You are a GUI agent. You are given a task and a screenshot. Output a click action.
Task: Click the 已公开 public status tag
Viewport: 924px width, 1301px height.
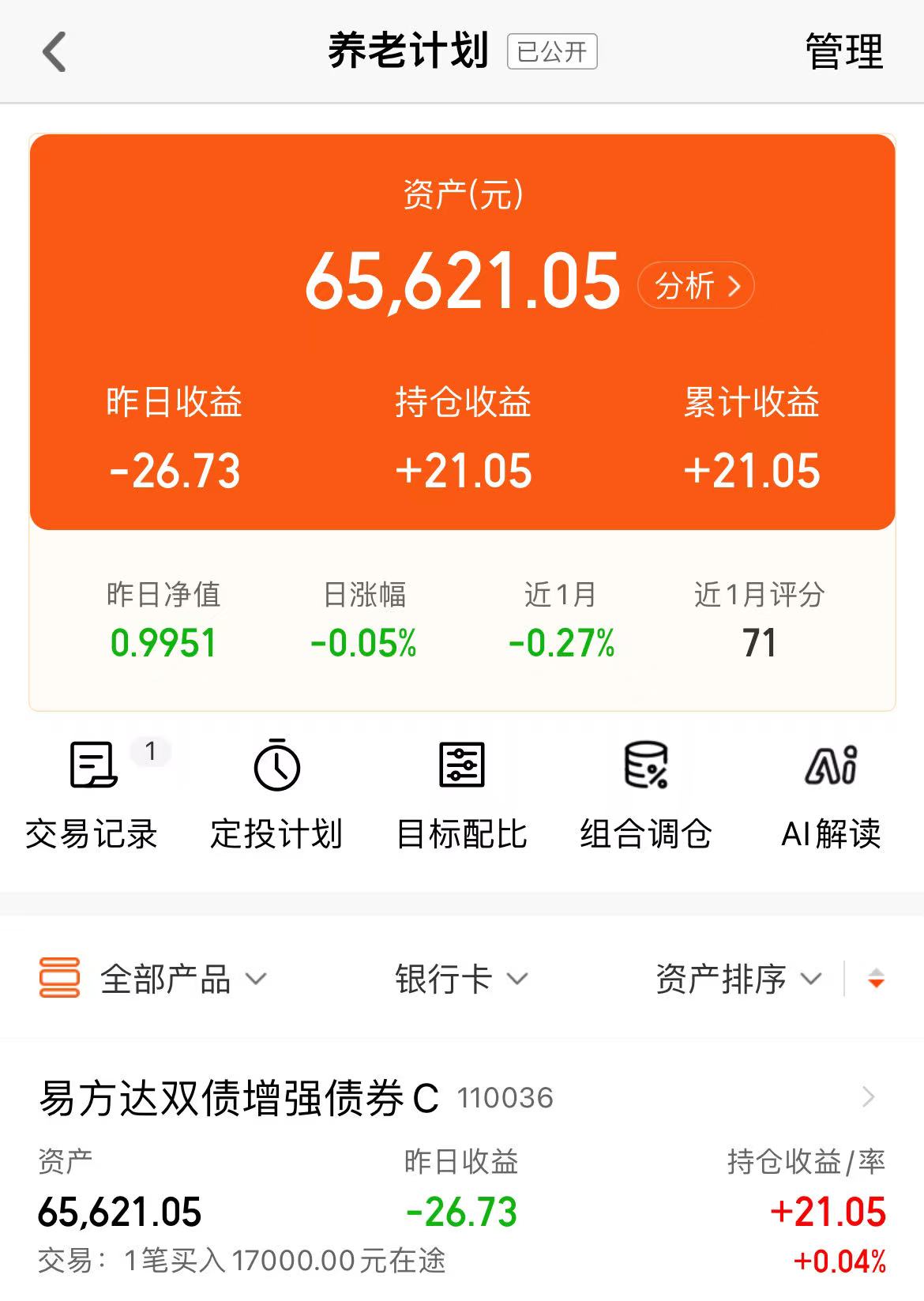553,51
